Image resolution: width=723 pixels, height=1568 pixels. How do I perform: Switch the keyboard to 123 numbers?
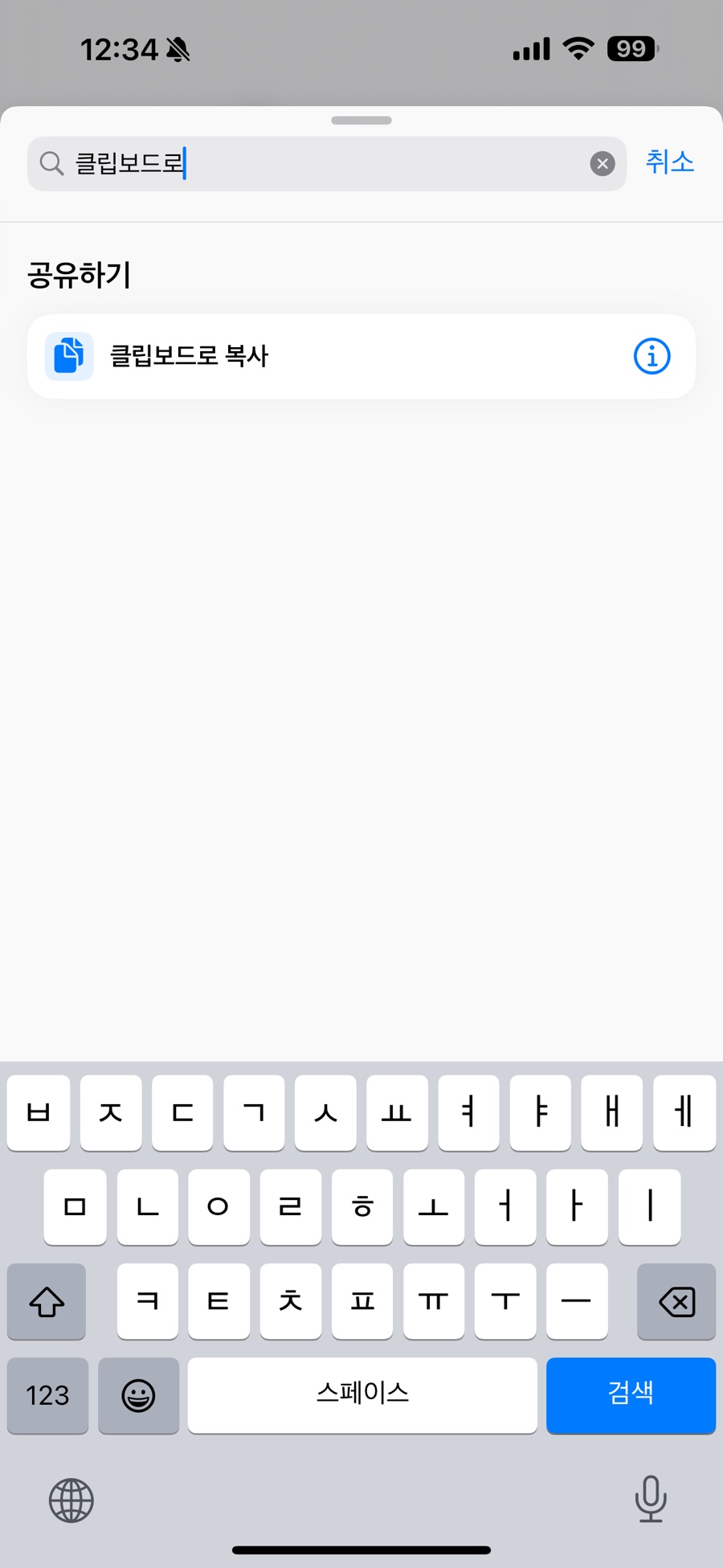tap(47, 1394)
